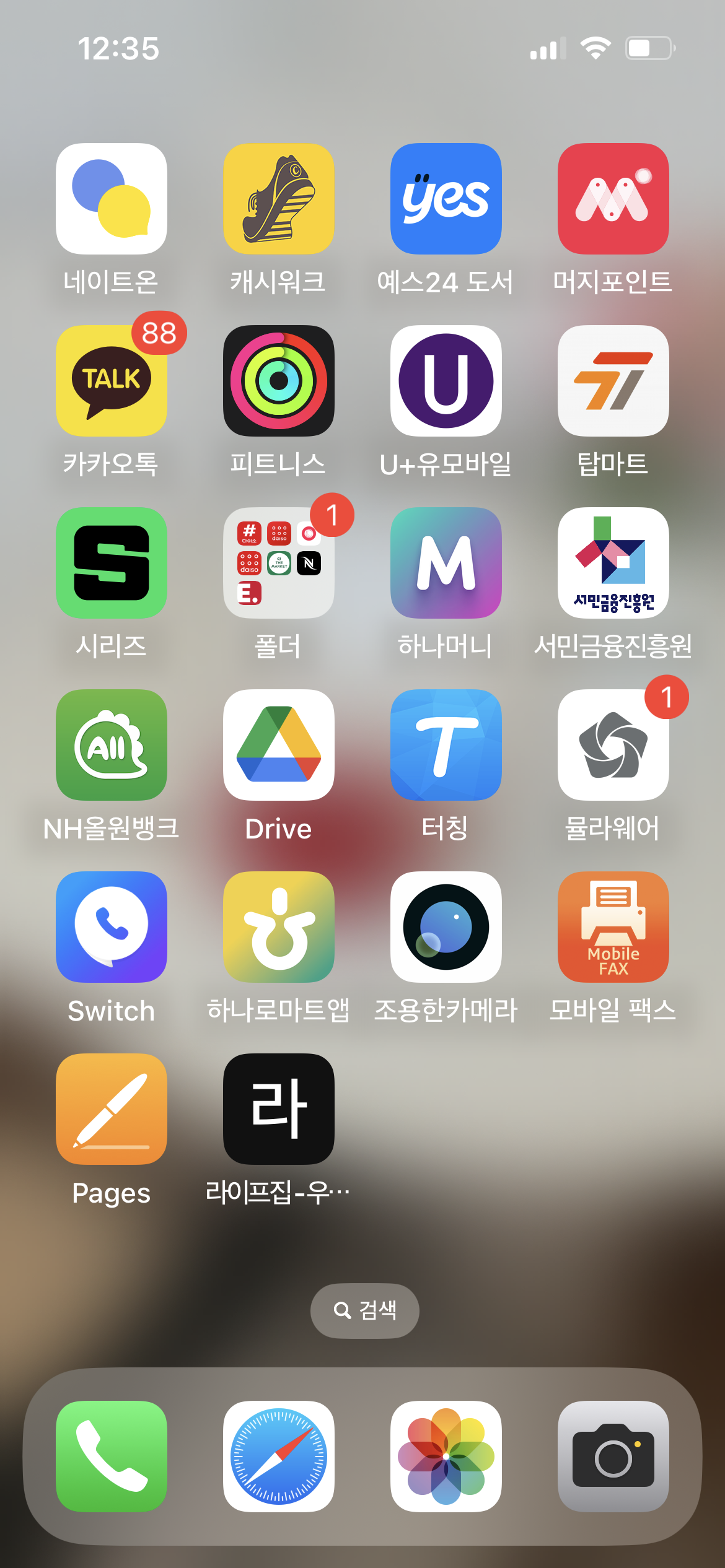Open Safari from the dock
The height and width of the screenshot is (1568, 725).
coord(279,1456)
